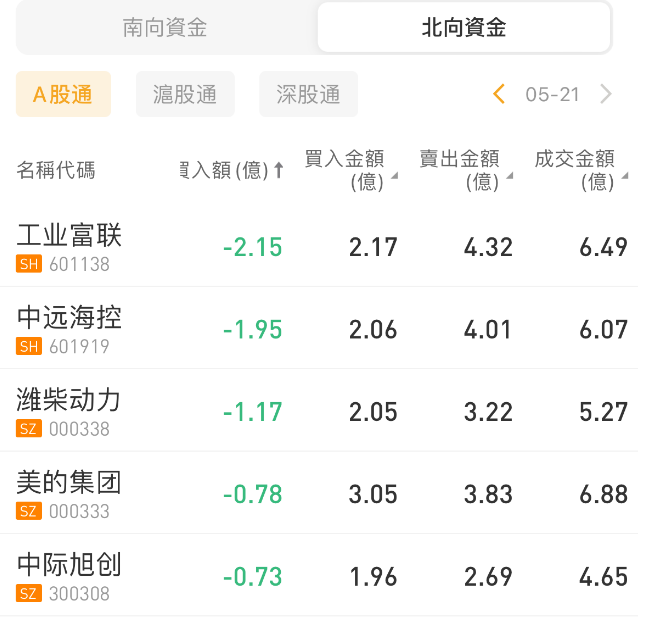Viewport: 656px width, 622px height.
Task: Select the 北向資金 tab
Action: coord(463,27)
